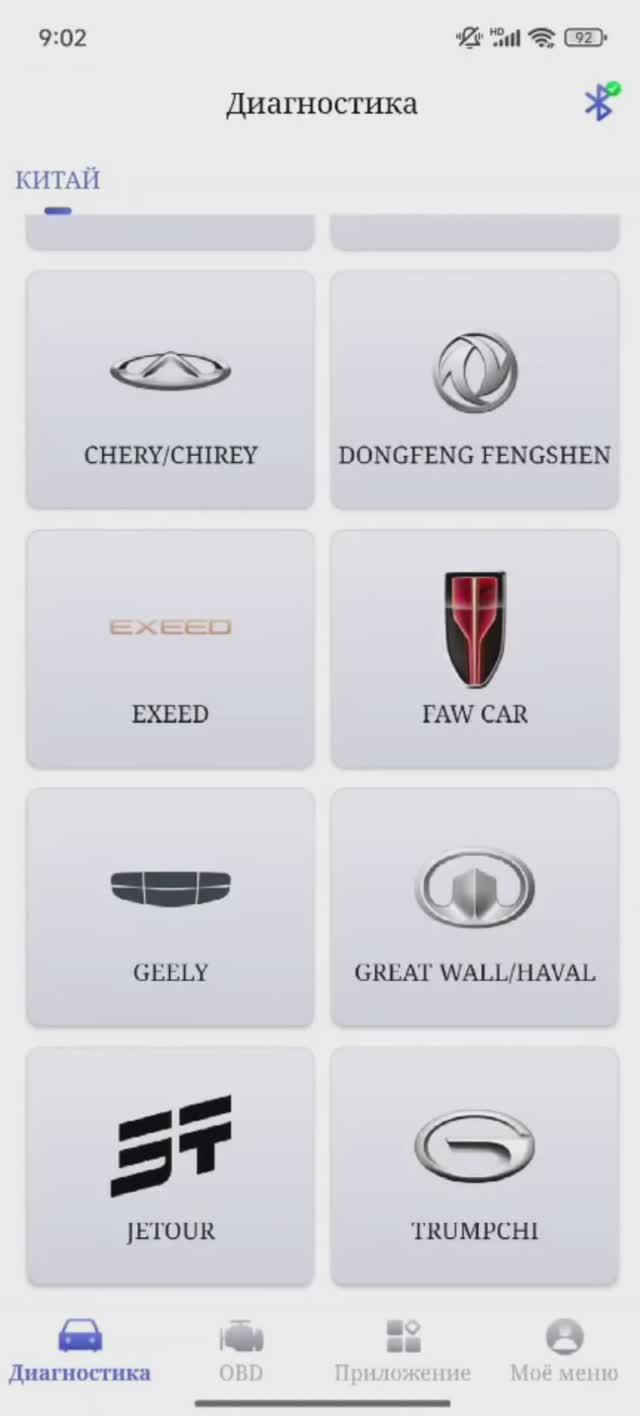The height and width of the screenshot is (1416, 640).
Task: Pick the GEELY brand card
Action: [170, 907]
